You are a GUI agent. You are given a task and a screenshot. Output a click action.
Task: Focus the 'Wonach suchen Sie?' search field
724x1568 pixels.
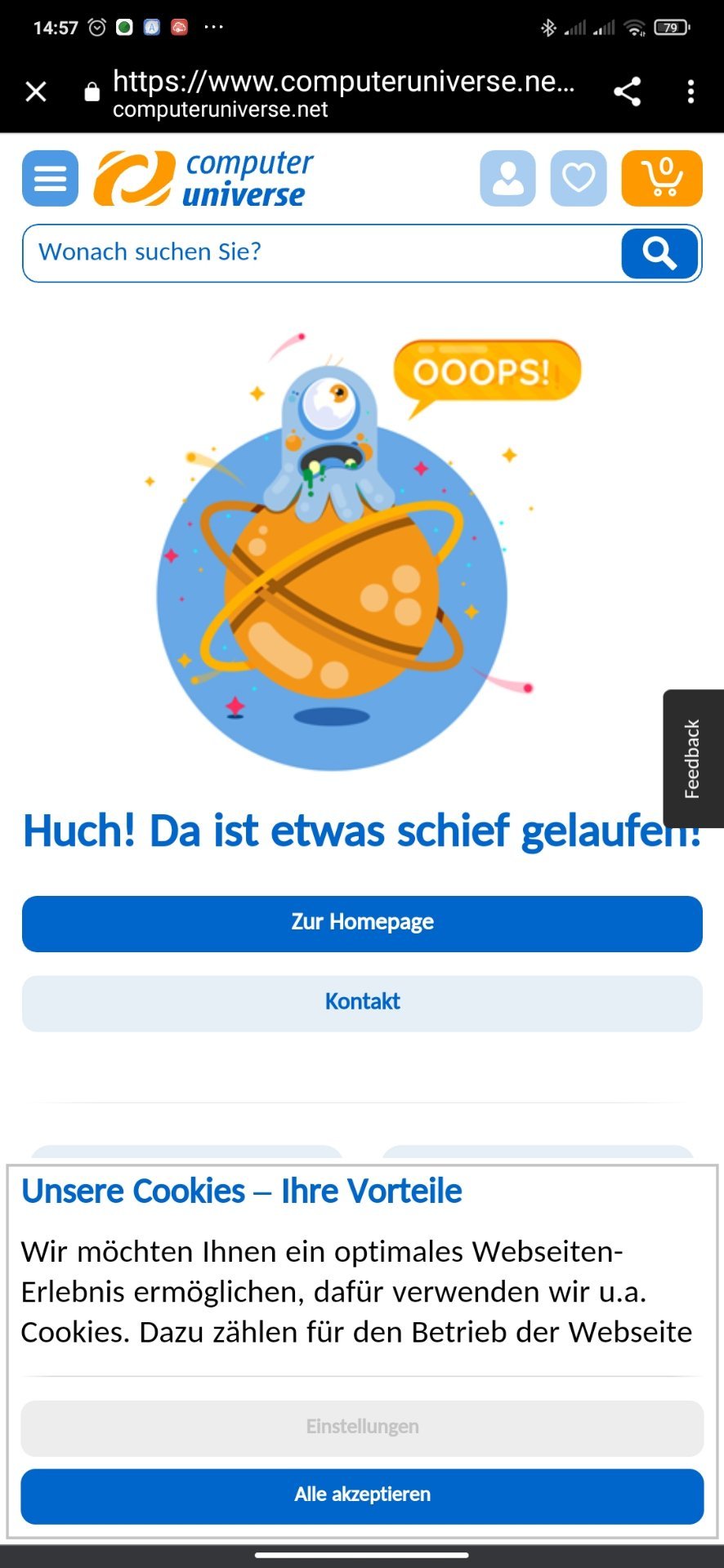[x=322, y=253]
